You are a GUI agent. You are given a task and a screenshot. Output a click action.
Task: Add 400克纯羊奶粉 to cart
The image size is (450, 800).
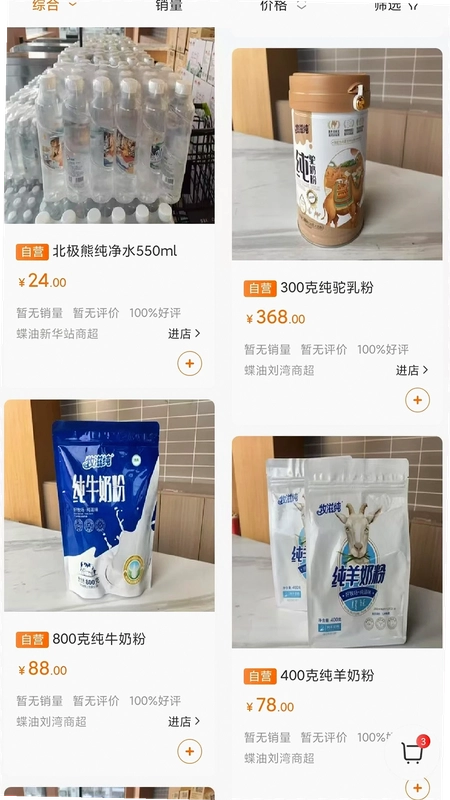pyautogui.click(x=417, y=788)
